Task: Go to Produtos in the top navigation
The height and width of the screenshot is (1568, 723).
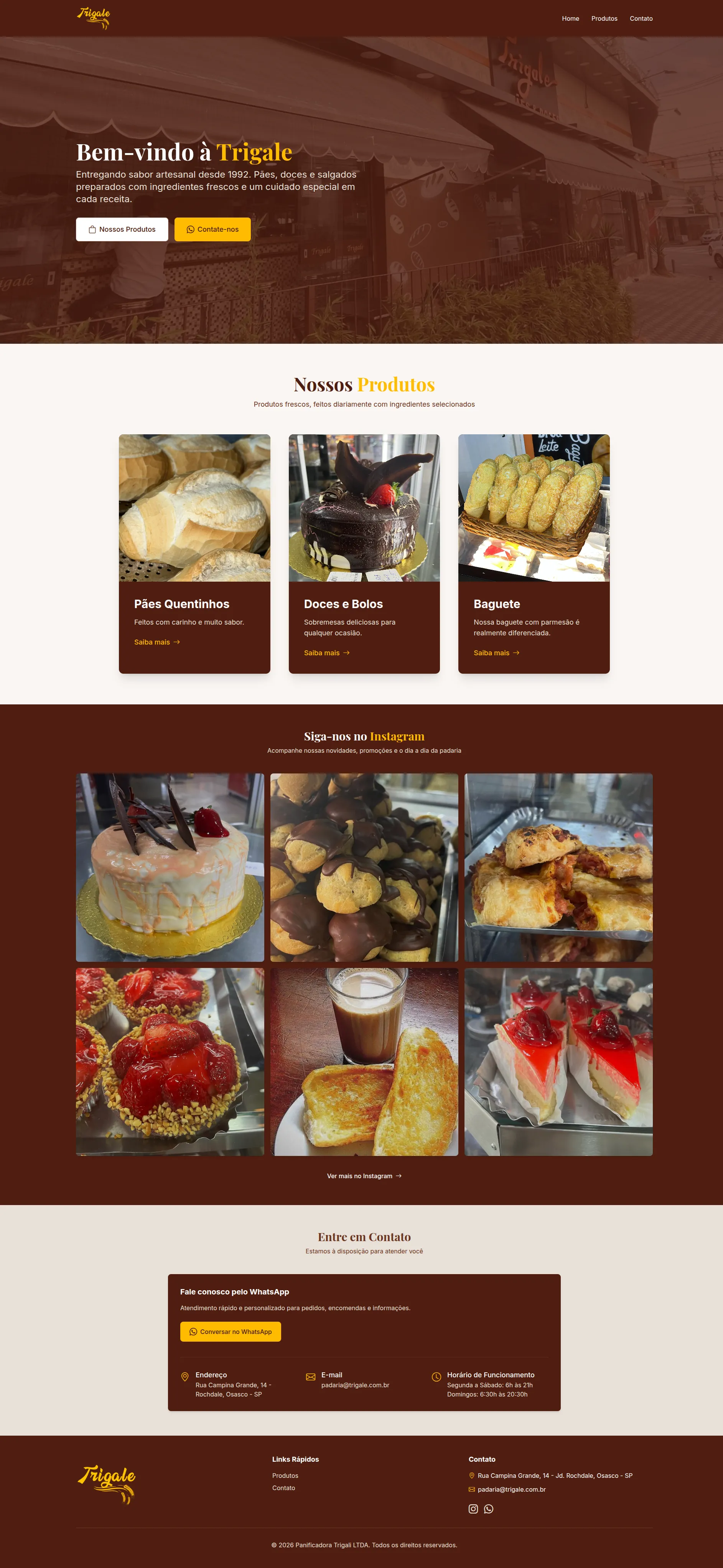Action: [x=604, y=18]
